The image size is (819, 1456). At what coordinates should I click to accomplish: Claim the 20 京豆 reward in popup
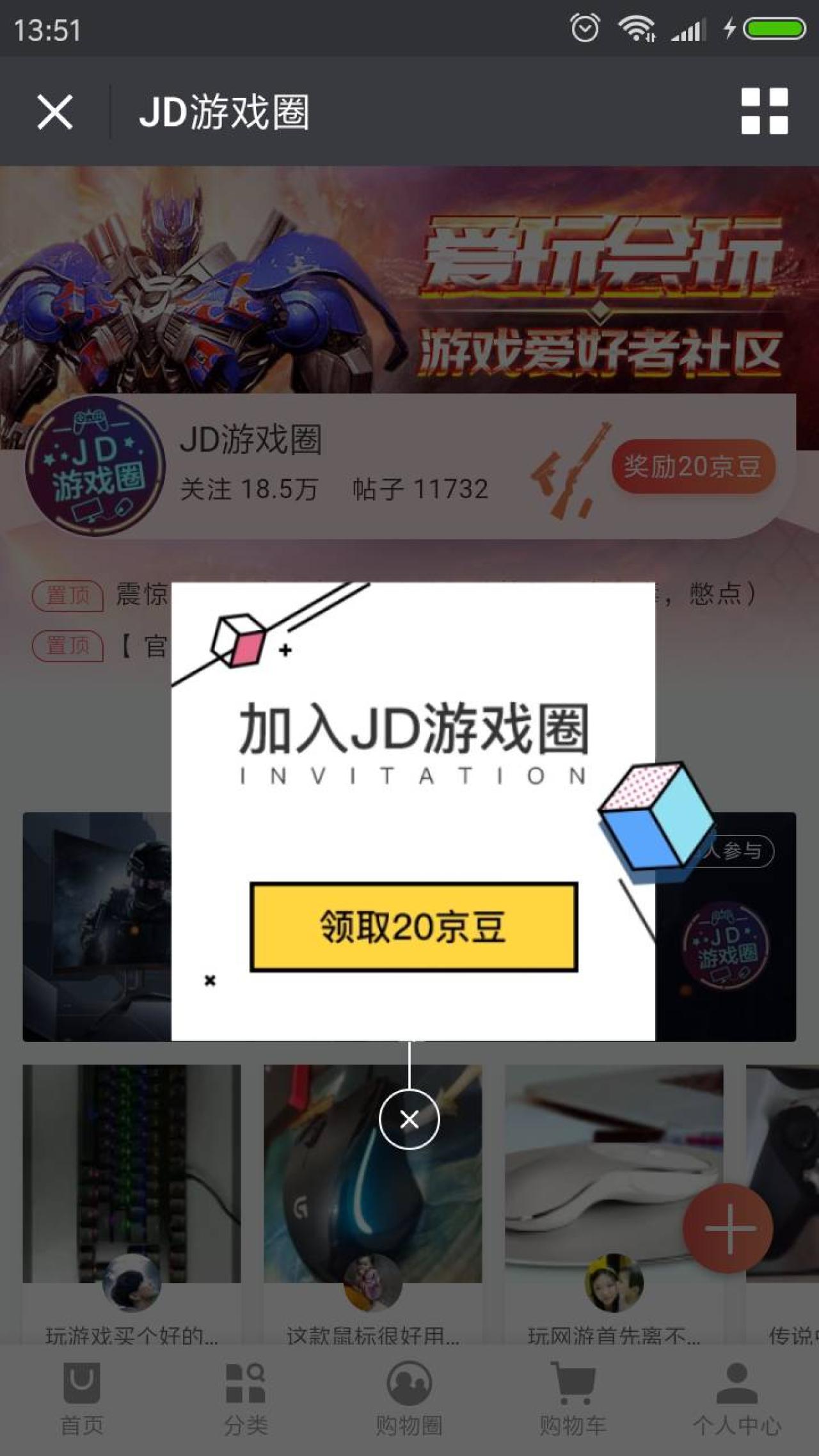click(x=413, y=926)
